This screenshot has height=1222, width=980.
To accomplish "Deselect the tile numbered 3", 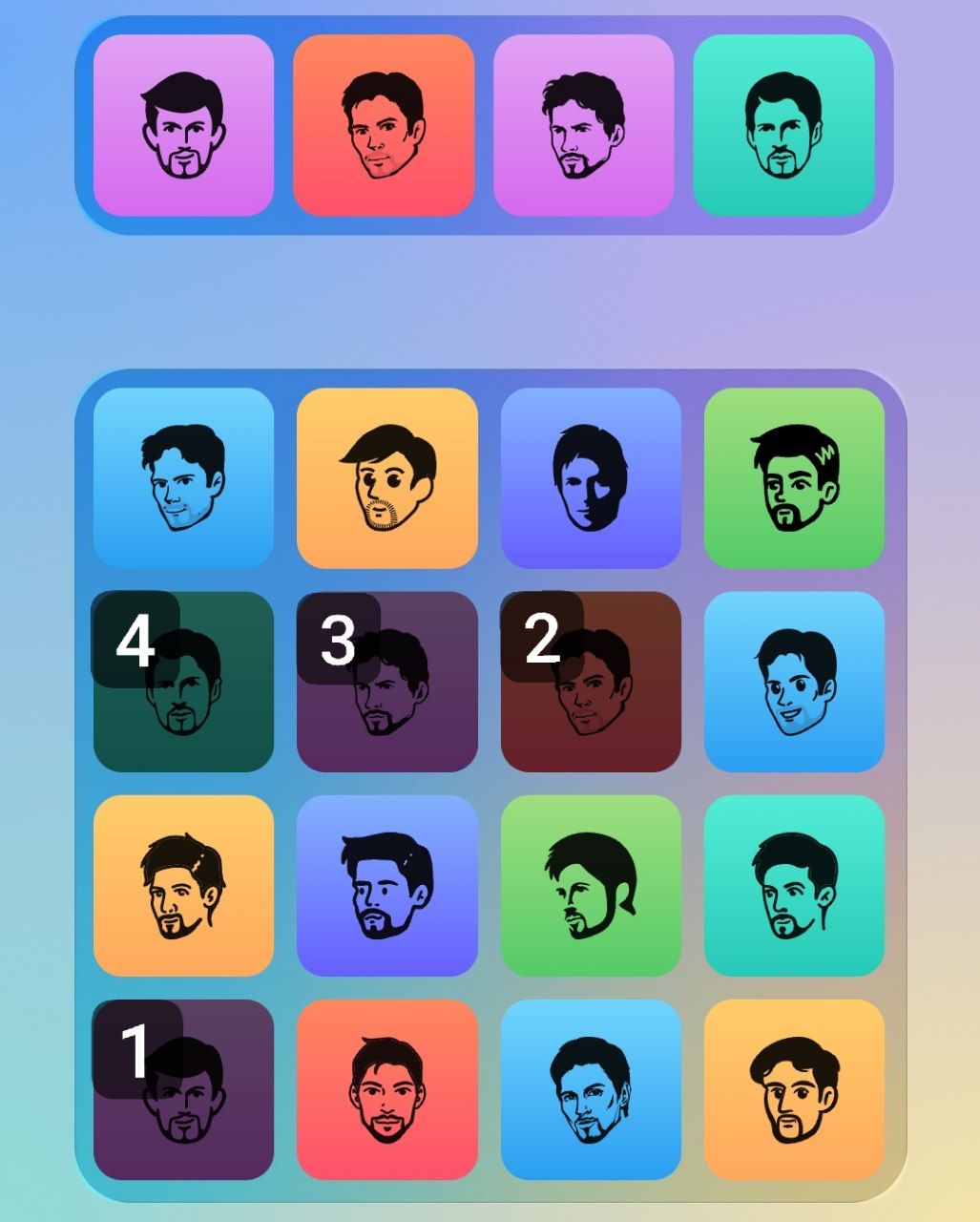I will click(x=386, y=682).
